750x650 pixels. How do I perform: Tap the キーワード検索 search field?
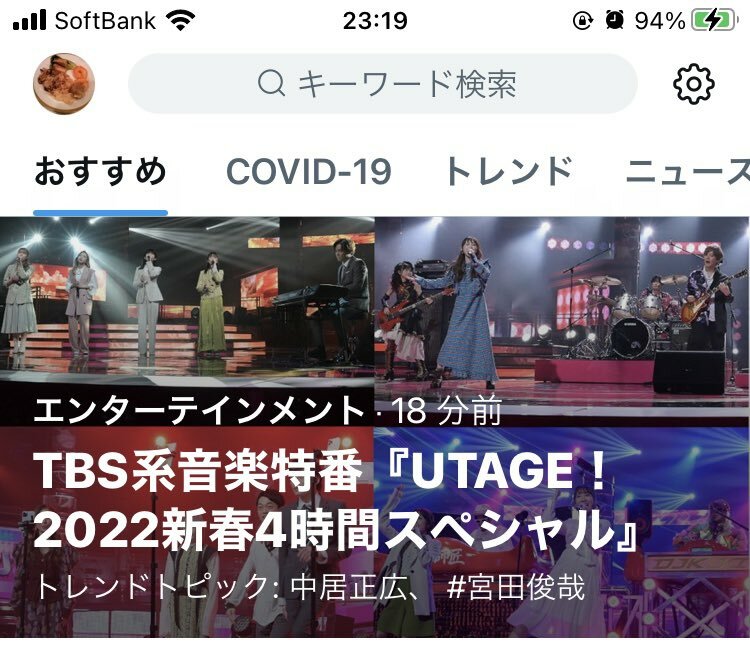click(382, 84)
